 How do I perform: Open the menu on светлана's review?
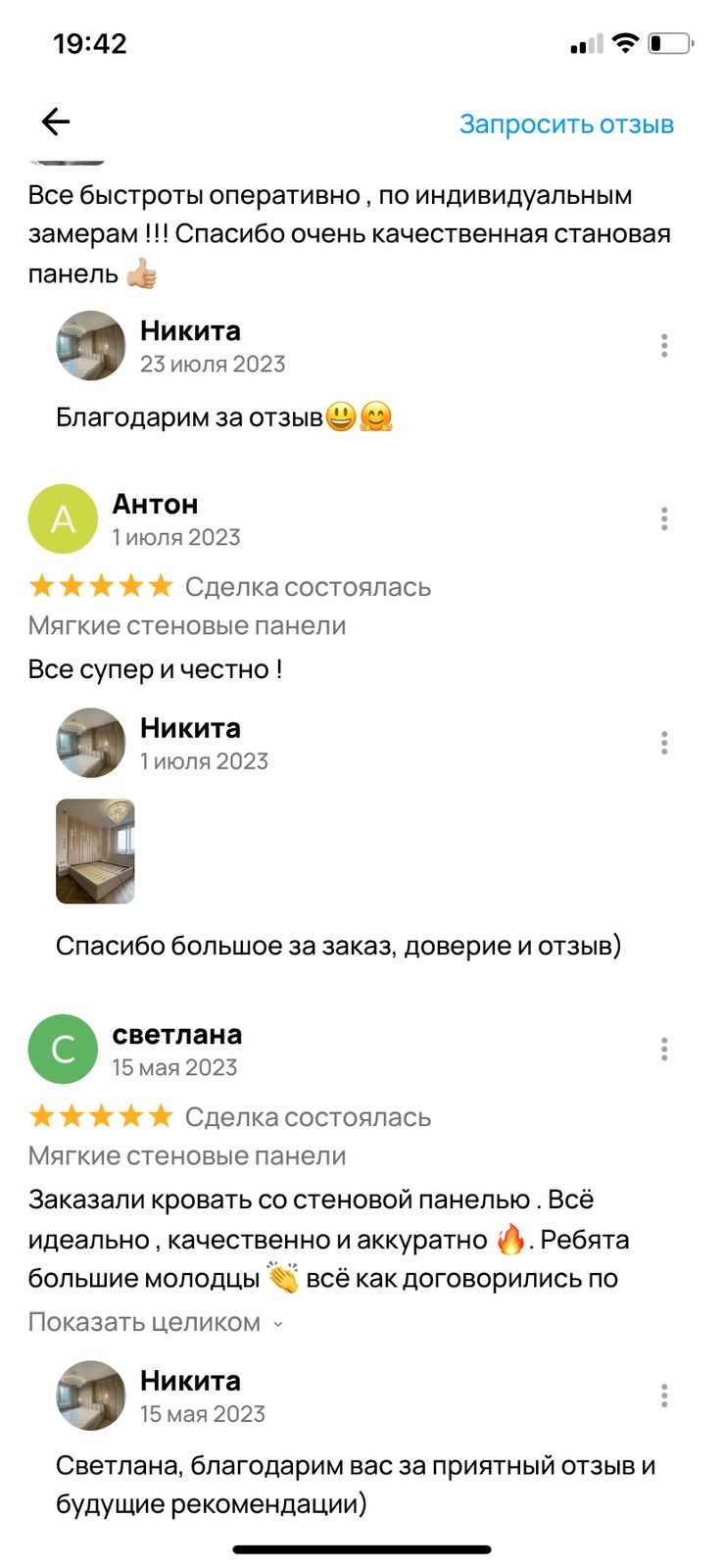tap(664, 1050)
